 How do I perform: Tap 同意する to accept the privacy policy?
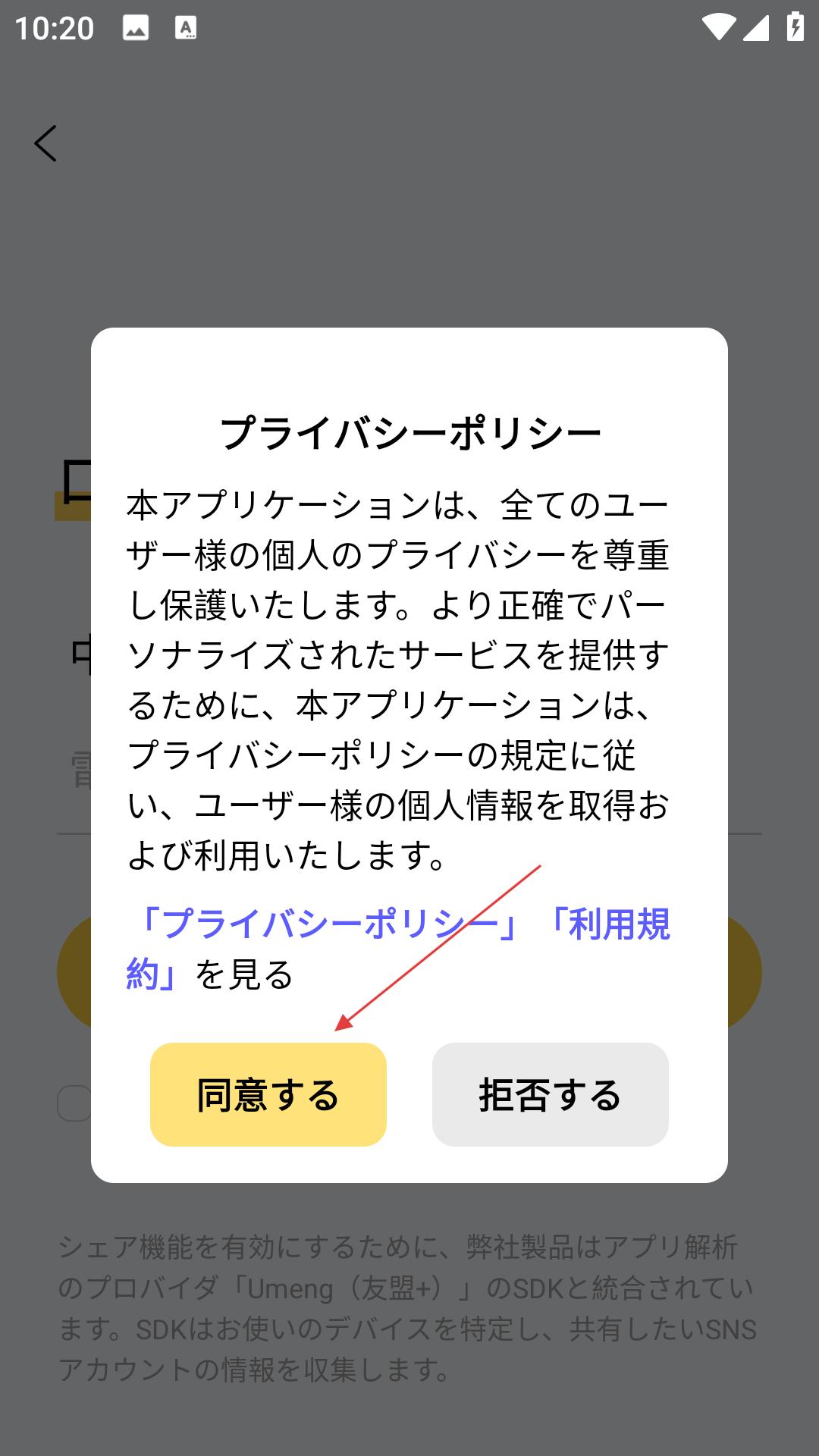(x=268, y=1094)
